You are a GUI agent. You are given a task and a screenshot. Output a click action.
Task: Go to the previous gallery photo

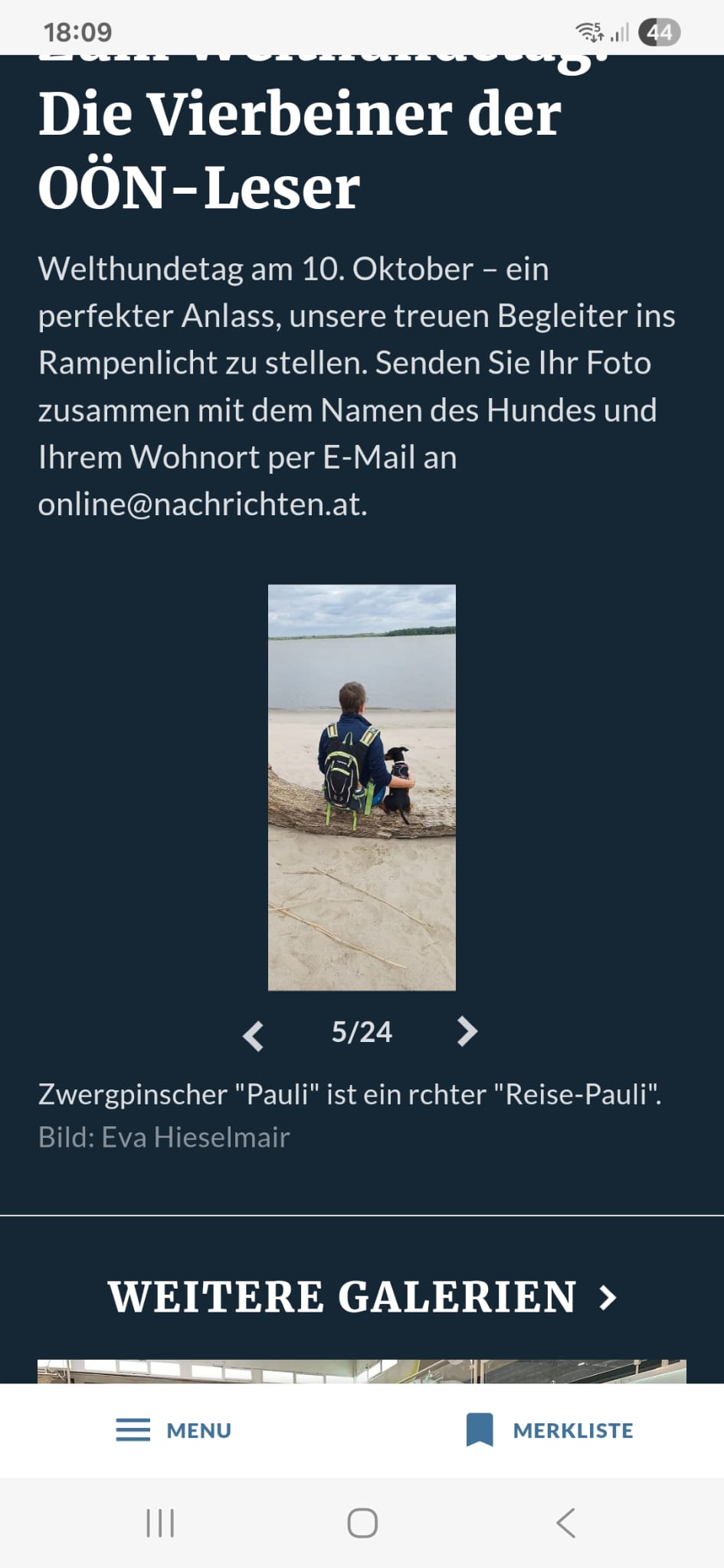254,1035
